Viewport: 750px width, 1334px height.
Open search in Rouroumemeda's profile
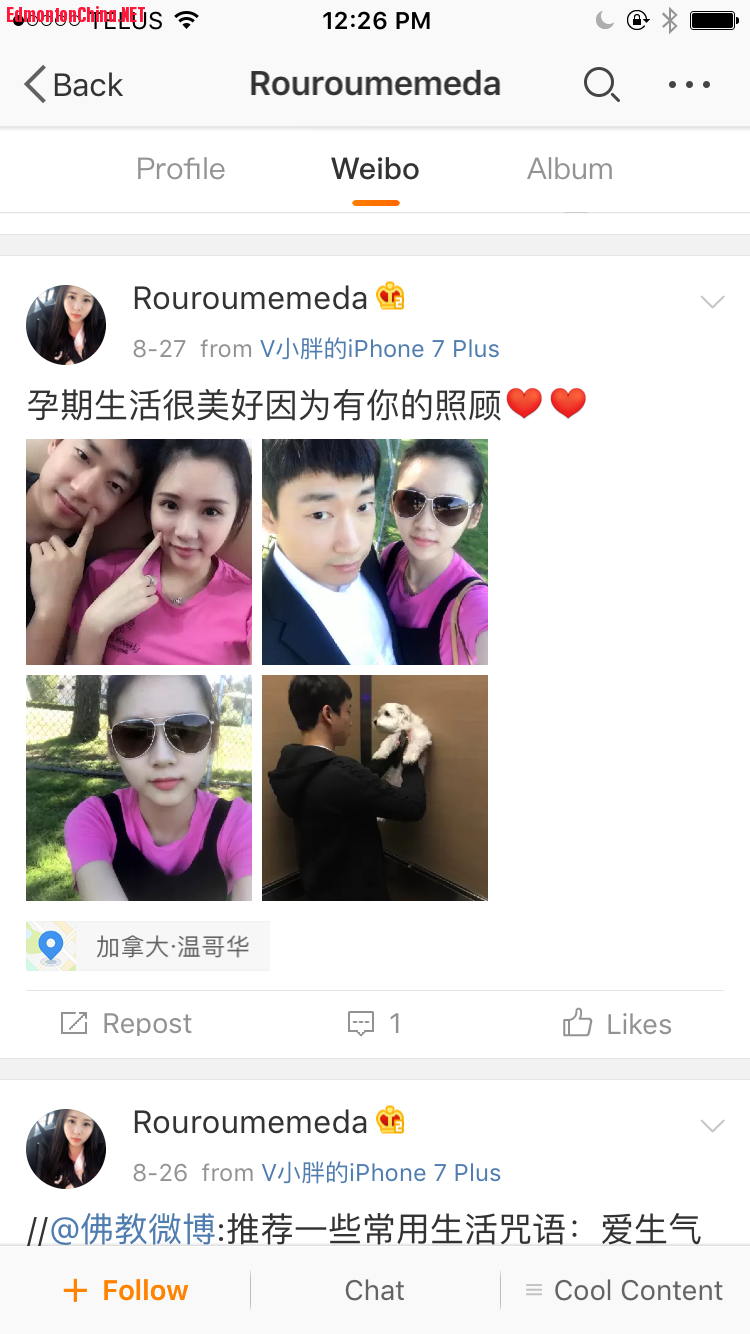(601, 85)
